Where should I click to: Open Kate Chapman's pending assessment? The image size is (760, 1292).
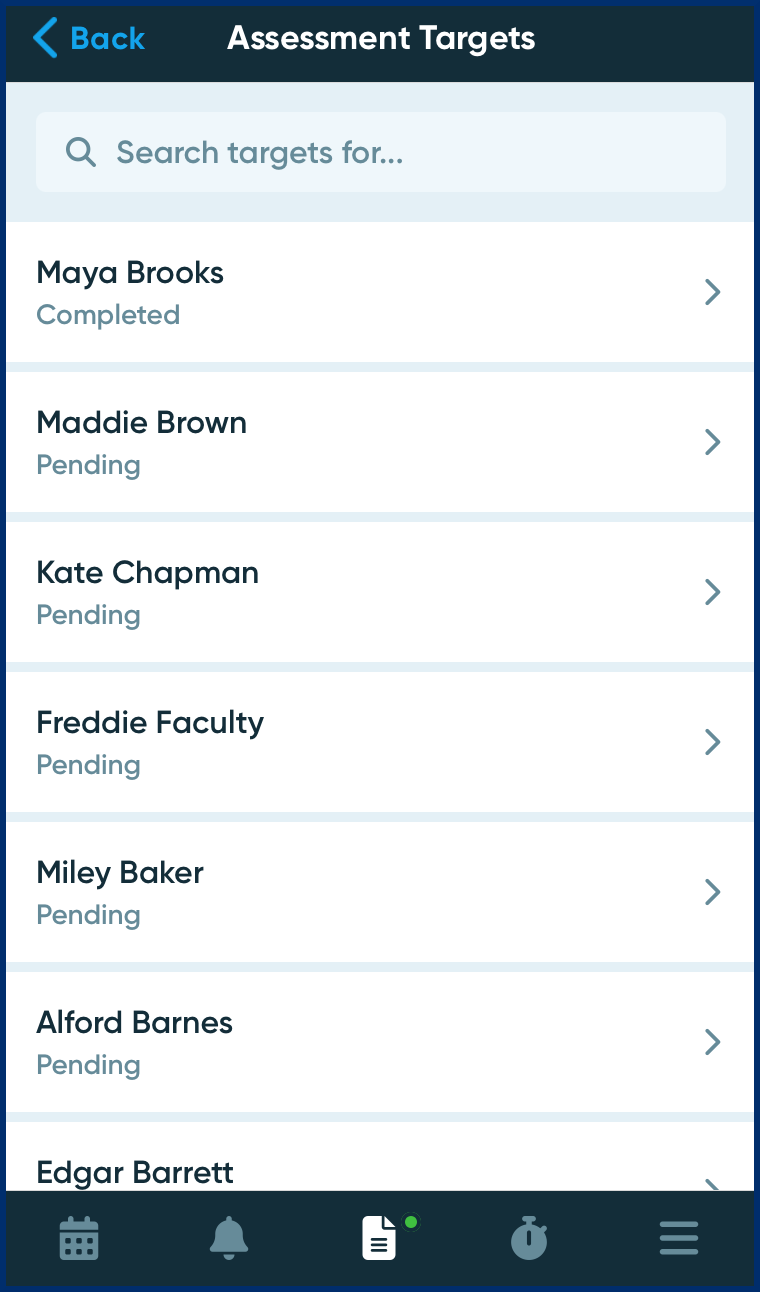point(380,592)
